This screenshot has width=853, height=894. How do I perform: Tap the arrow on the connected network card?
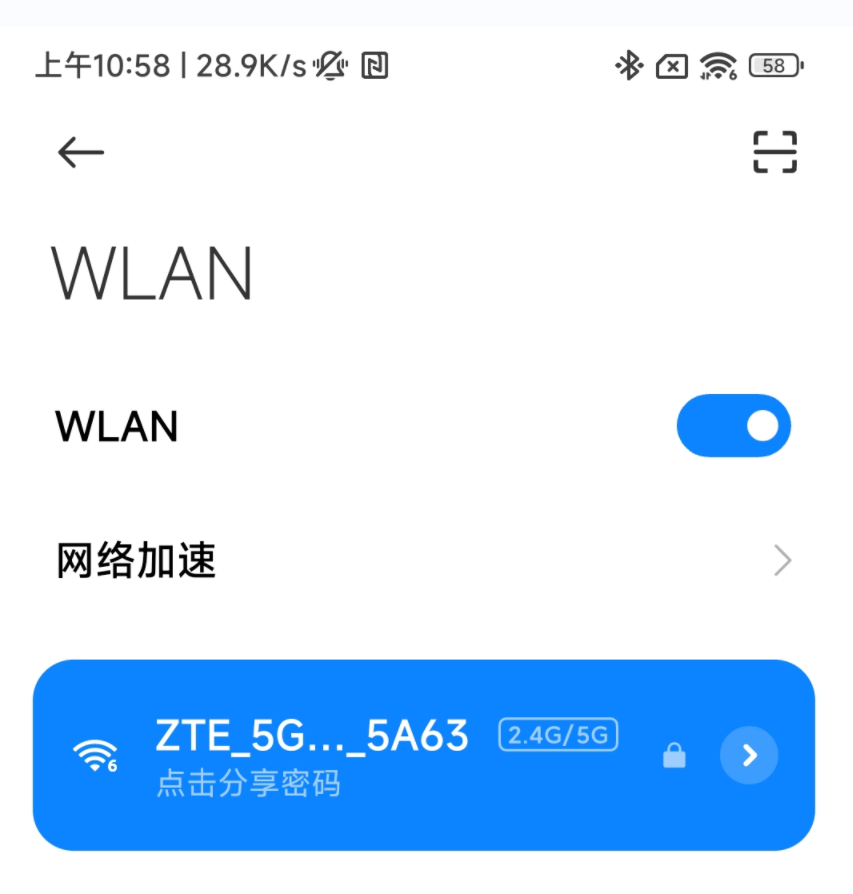749,756
